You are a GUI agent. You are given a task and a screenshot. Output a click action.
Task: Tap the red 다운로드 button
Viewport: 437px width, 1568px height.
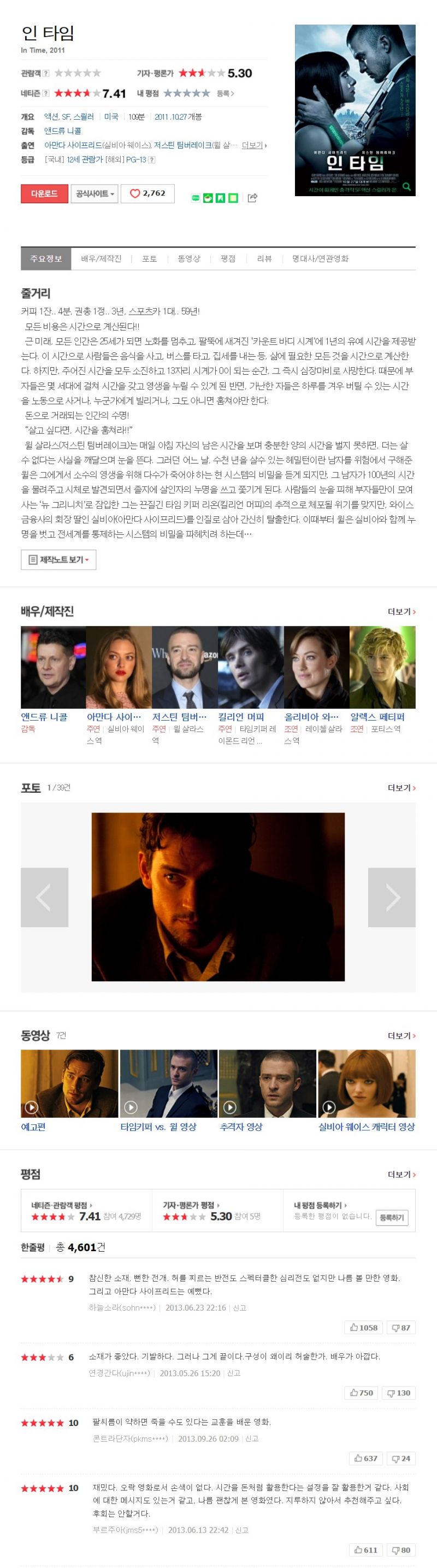(44, 193)
